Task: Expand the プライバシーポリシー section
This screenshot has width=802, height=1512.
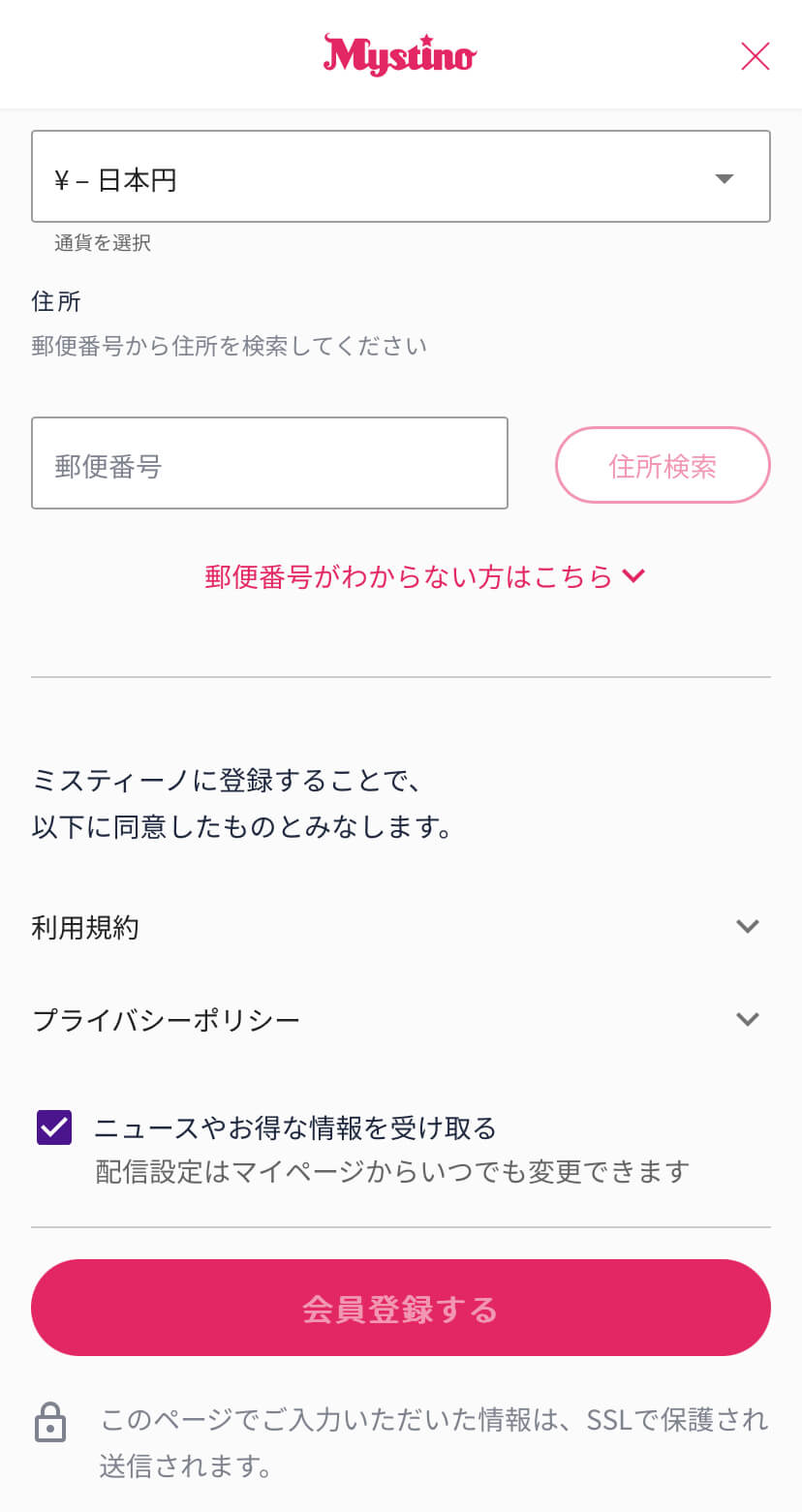Action: pos(401,1019)
